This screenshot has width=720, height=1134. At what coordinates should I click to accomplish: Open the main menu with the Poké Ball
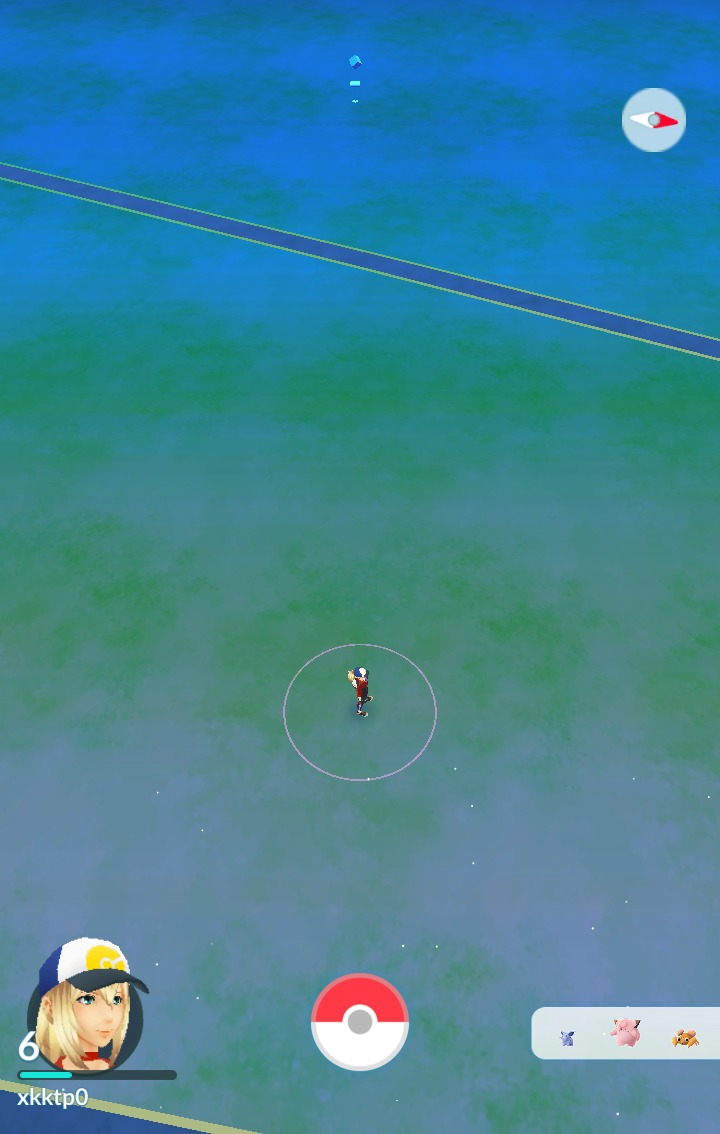pyautogui.click(x=360, y=1021)
